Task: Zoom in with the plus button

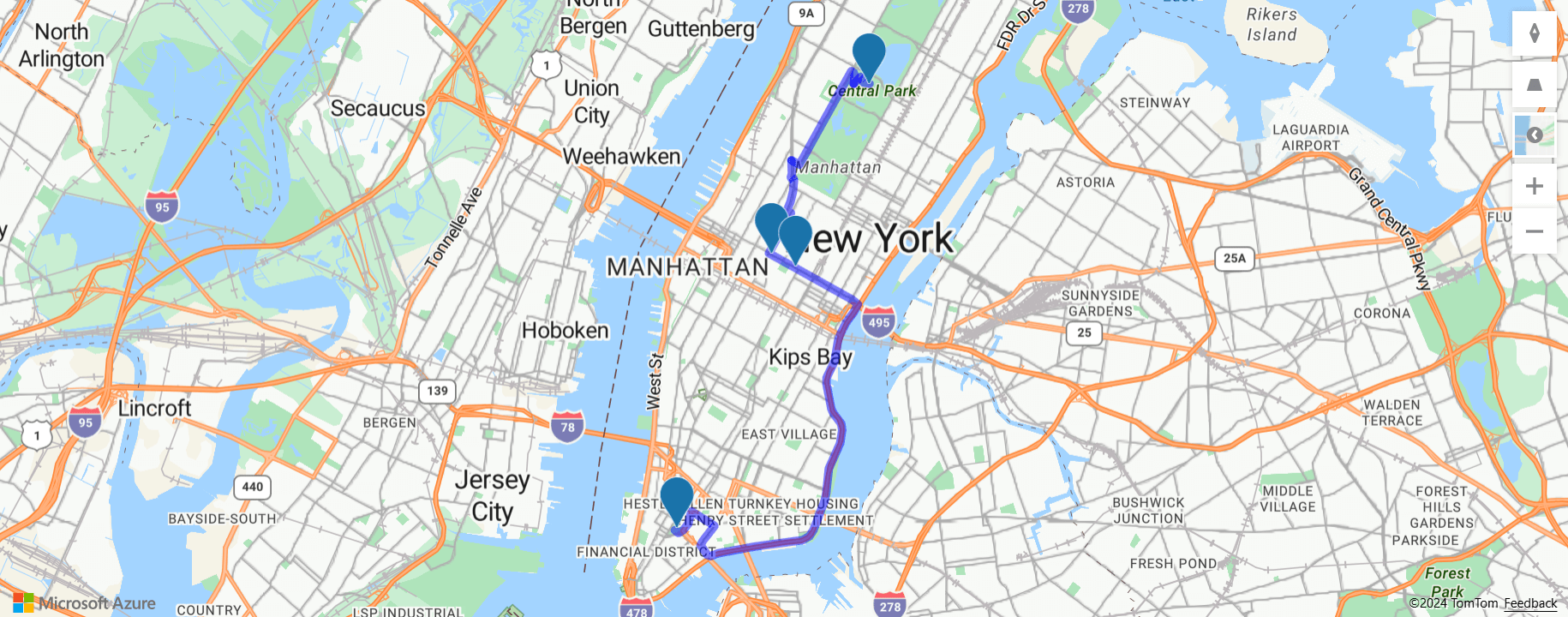Action: (x=1534, y=186)
